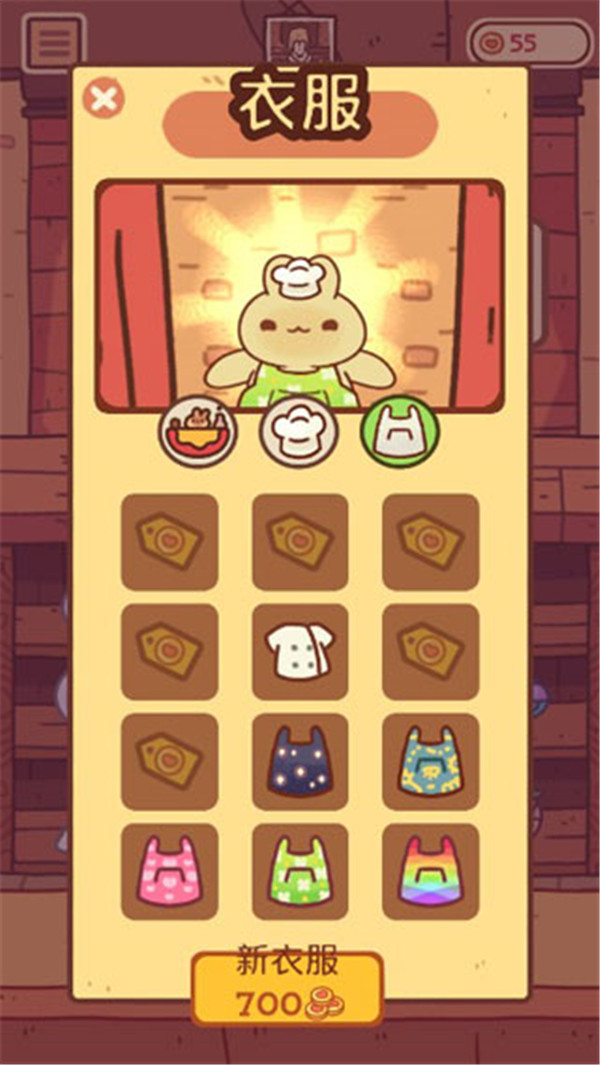Switch to the restaurant decor tab

pos(198,432)
